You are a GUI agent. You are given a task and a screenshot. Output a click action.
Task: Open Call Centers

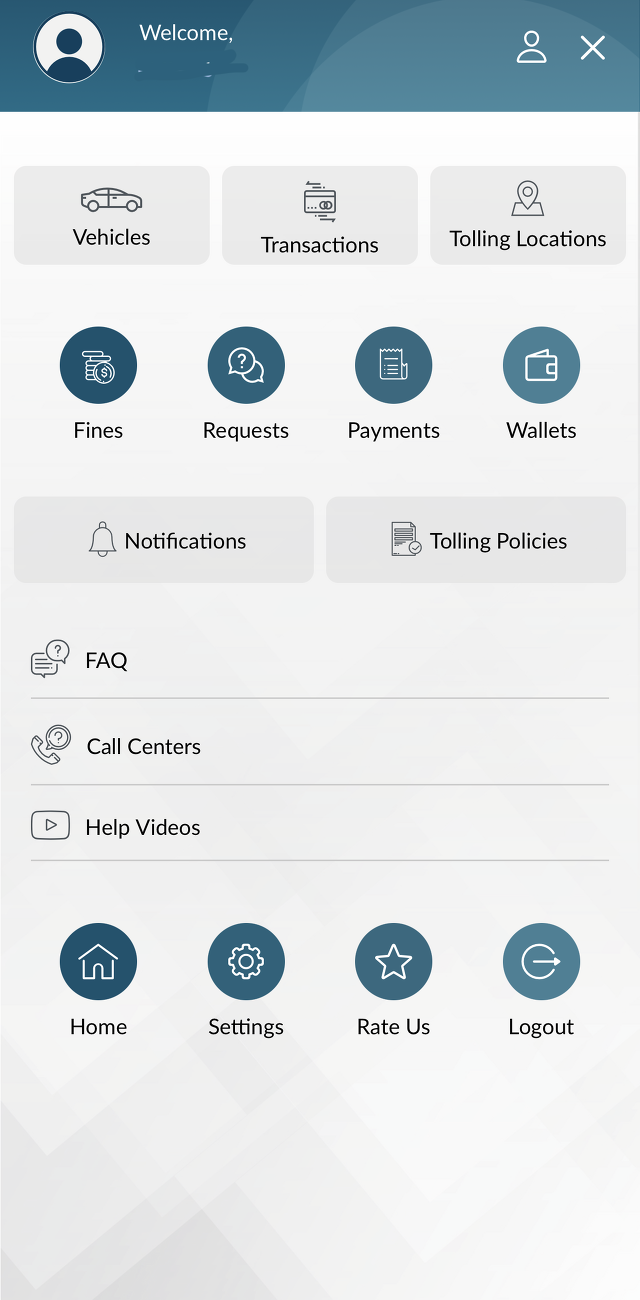[320, 746]
